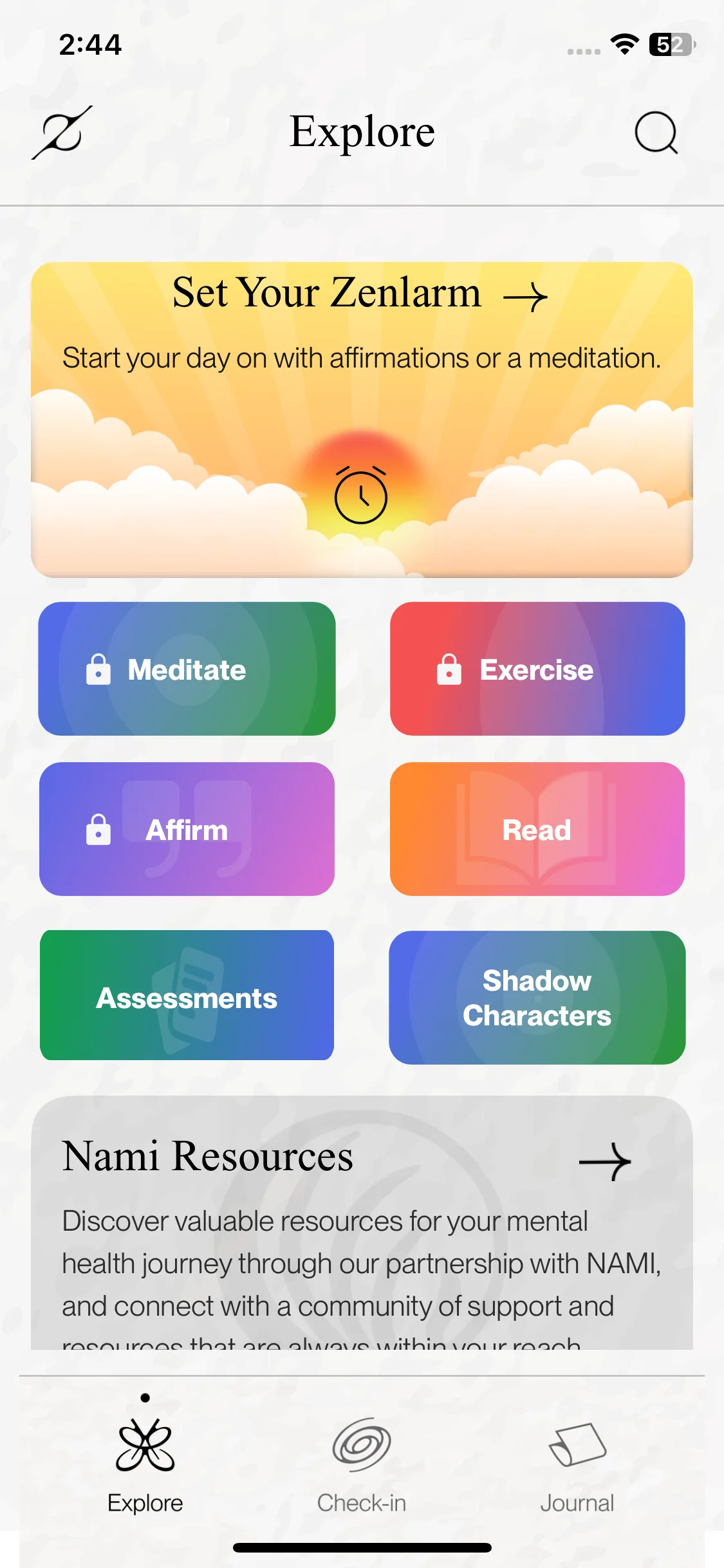Viewport: 724px width, 1568px height.
Task: Open the Set Your Zenlarm banner
Action: [362, 420]
